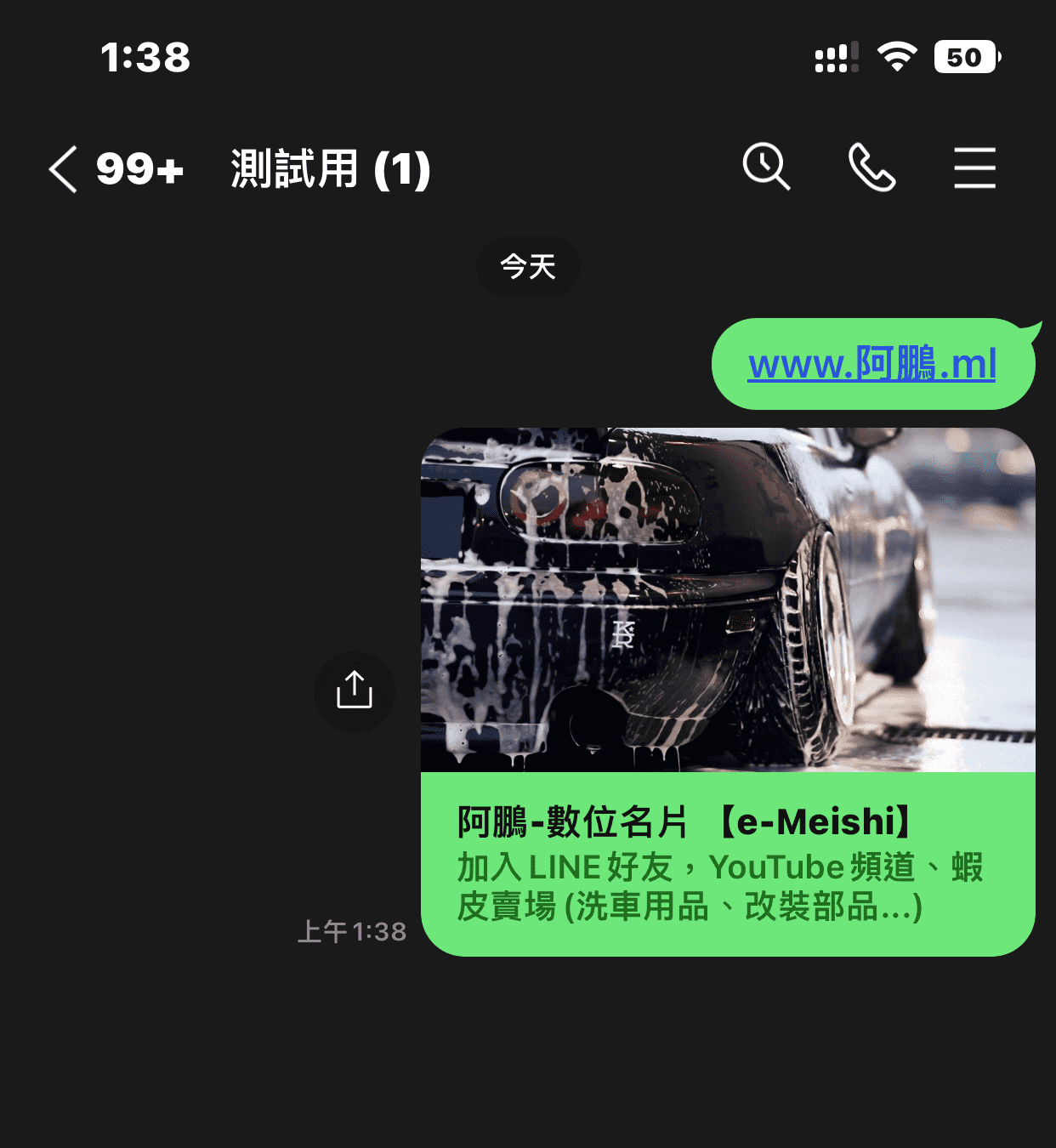Share the link preview message
The width and height of the screenshot is (1056, 1148).
click(355, 691)
